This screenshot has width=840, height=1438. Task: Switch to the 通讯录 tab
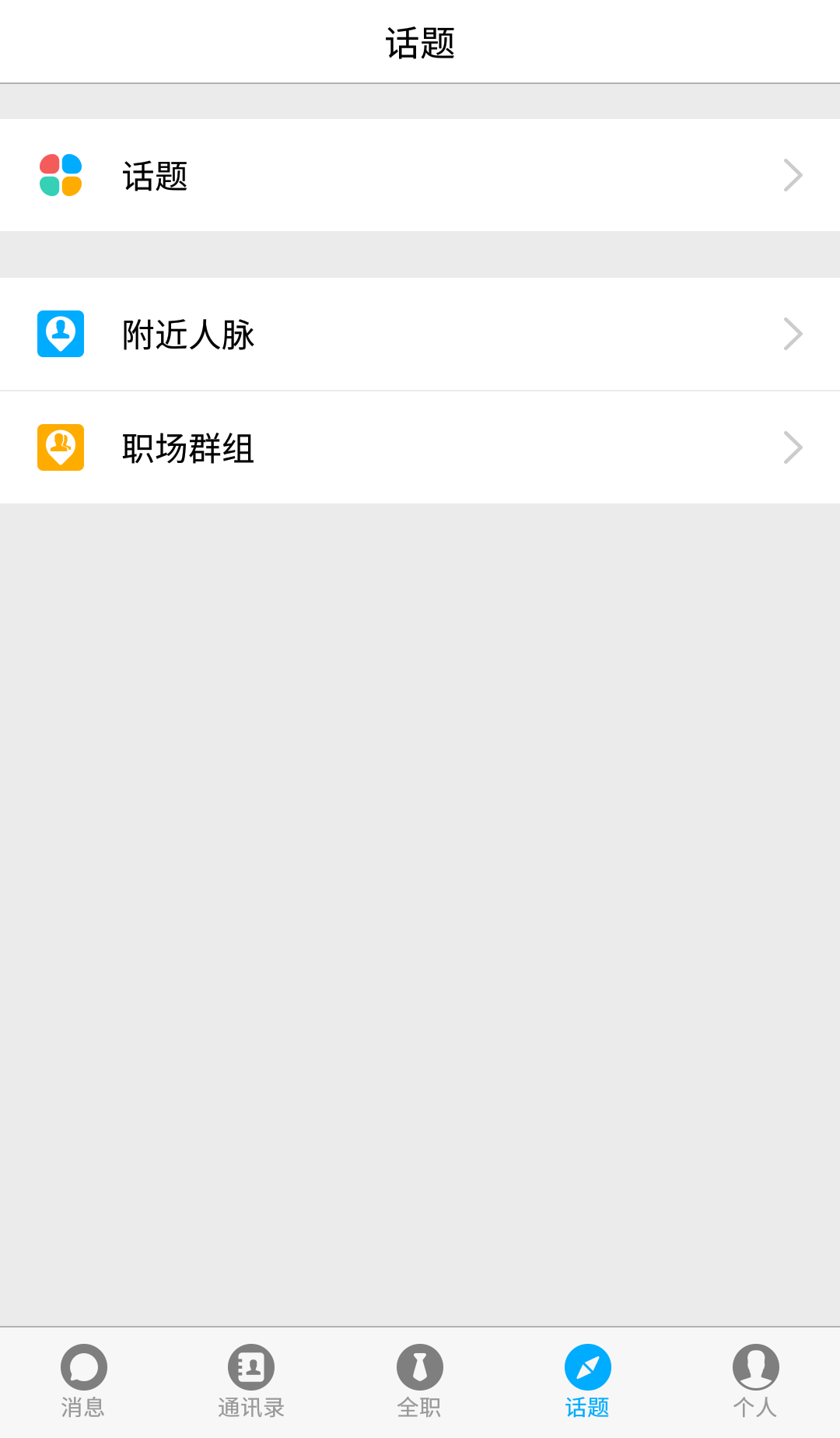pos(251,1380)
